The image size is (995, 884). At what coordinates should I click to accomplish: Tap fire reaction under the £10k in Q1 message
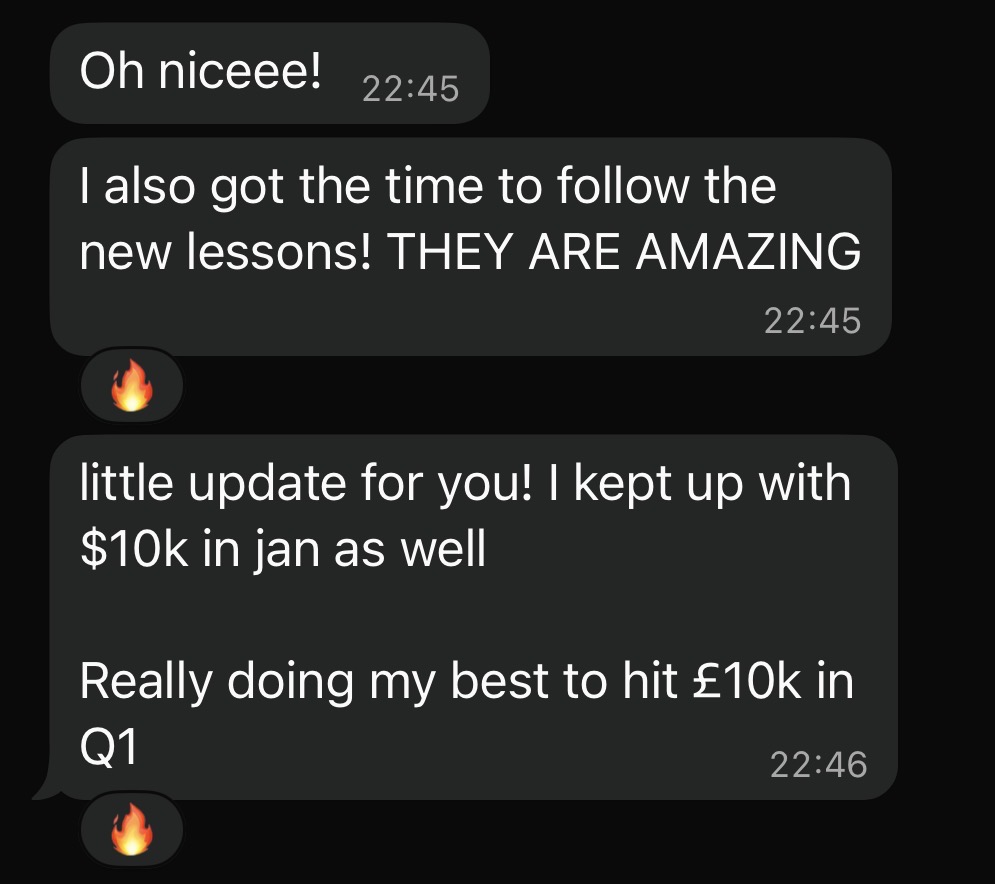(x=132, y=829)
